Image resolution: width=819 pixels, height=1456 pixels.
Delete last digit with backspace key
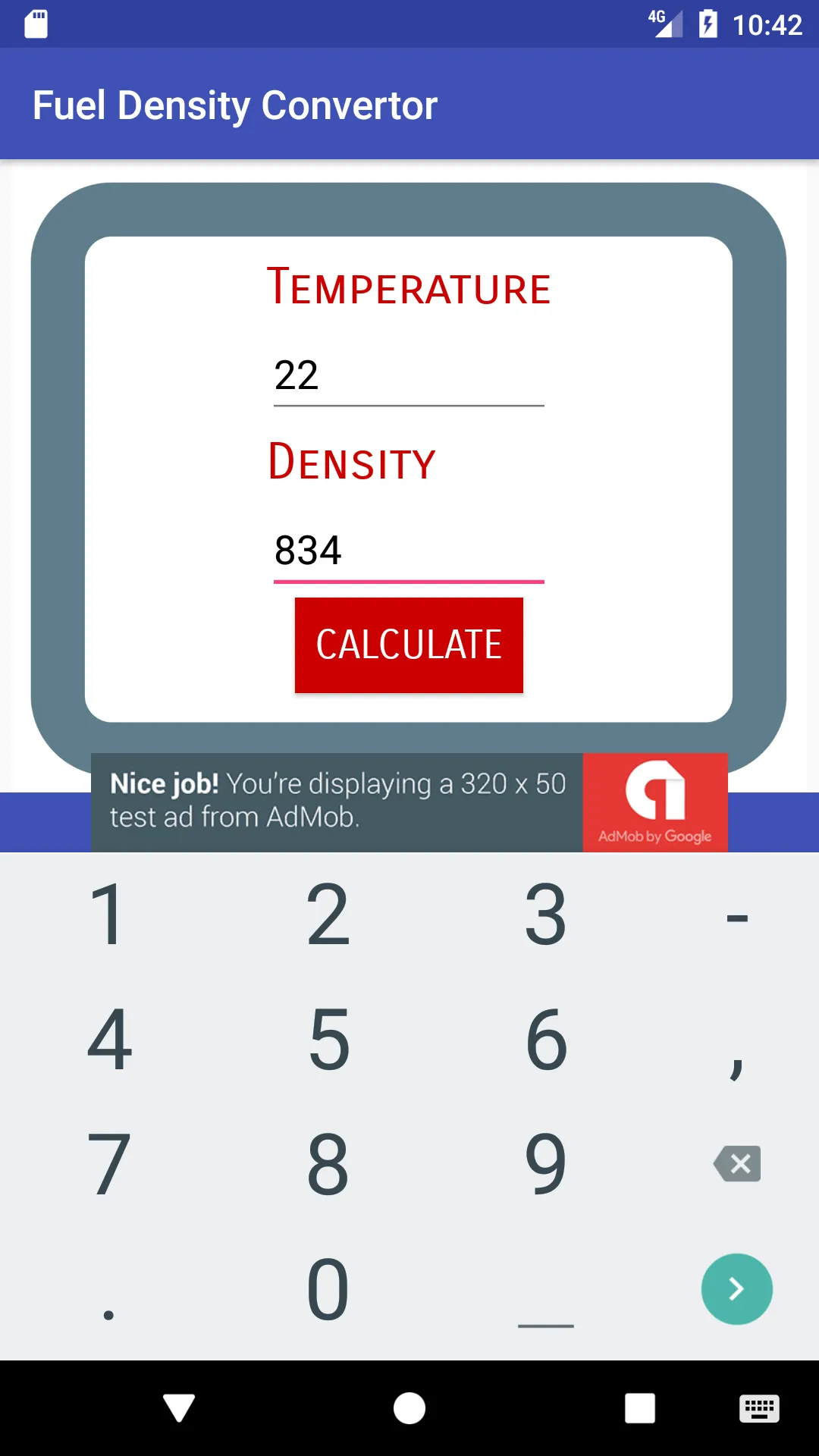pyautogui.click(x=736, y=1164)
